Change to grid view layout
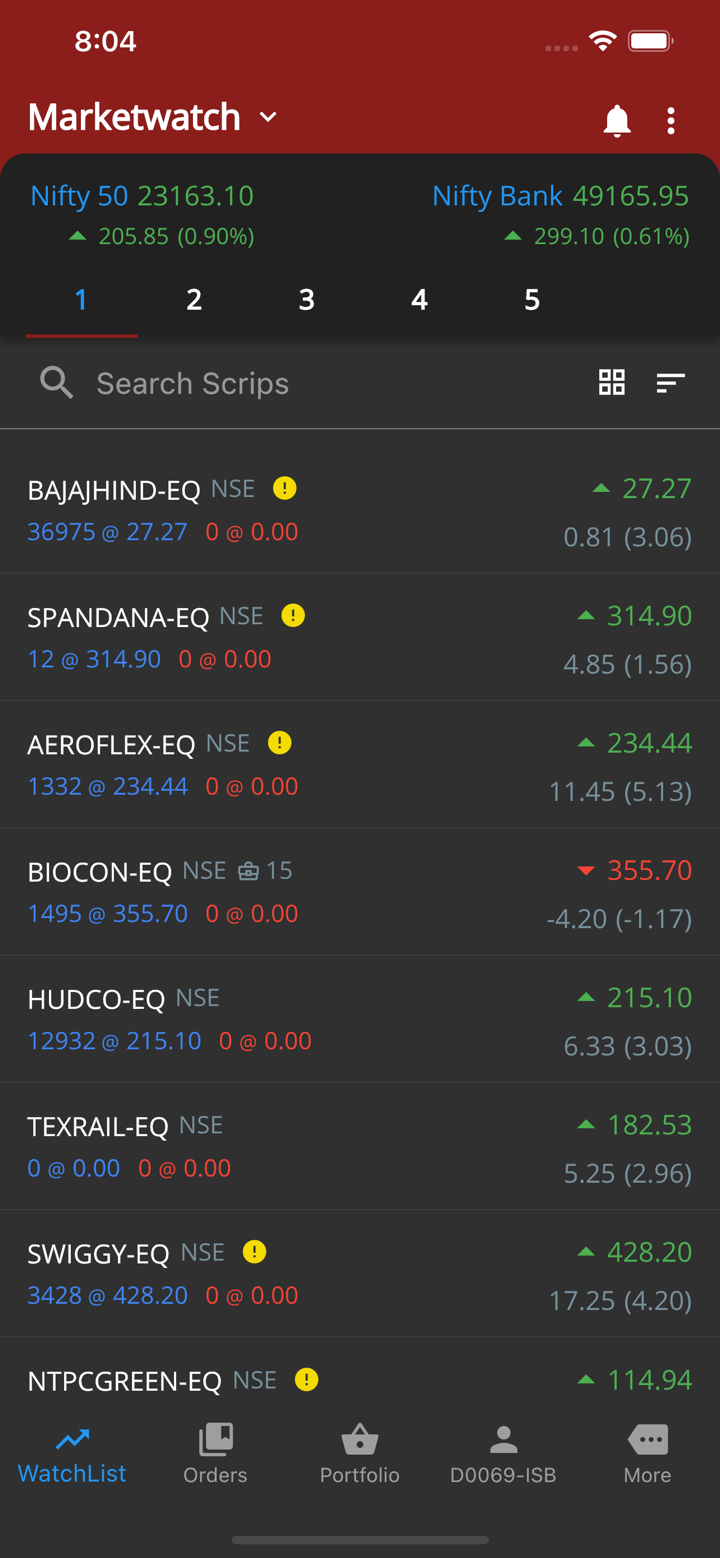 tap(612, 382)
